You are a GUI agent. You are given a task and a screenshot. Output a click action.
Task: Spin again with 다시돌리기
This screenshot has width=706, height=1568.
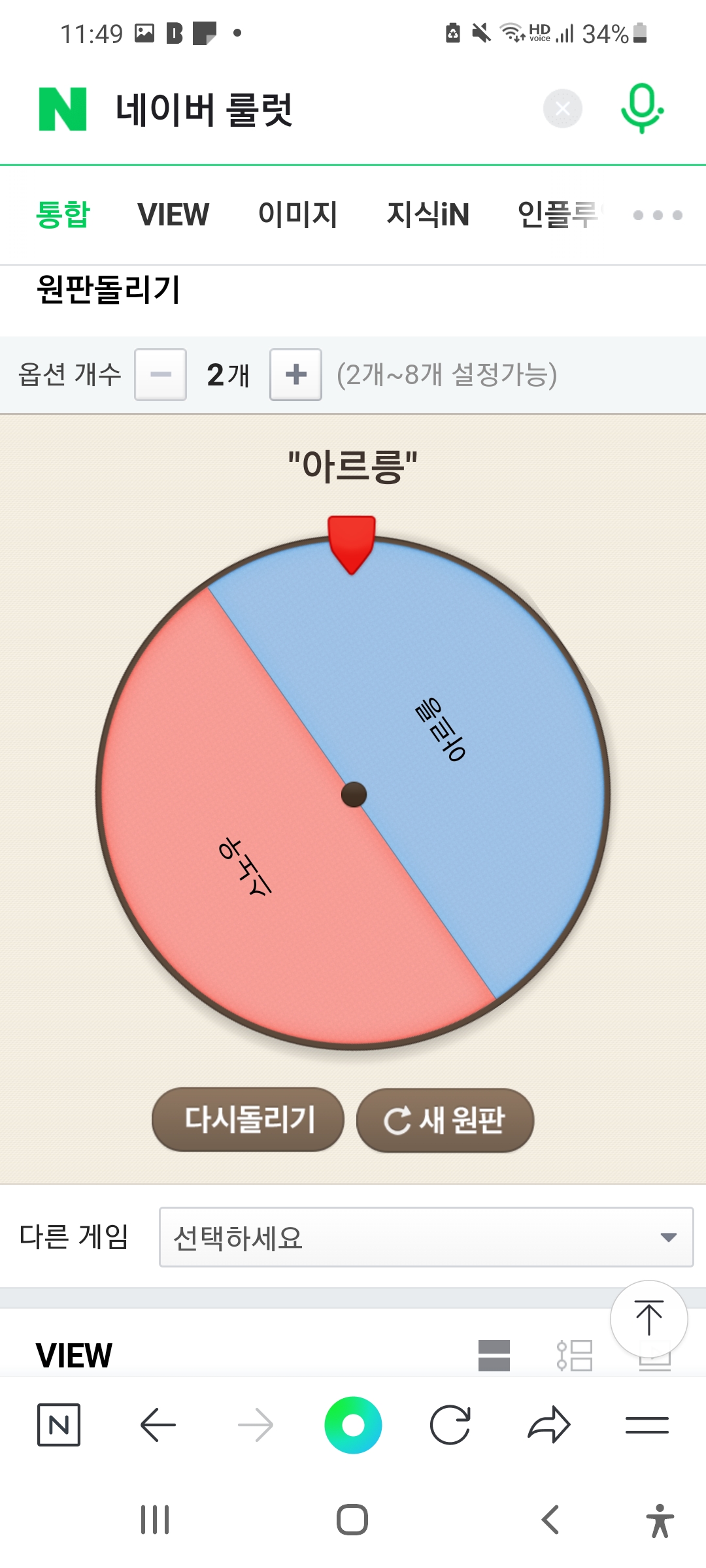248,1119
